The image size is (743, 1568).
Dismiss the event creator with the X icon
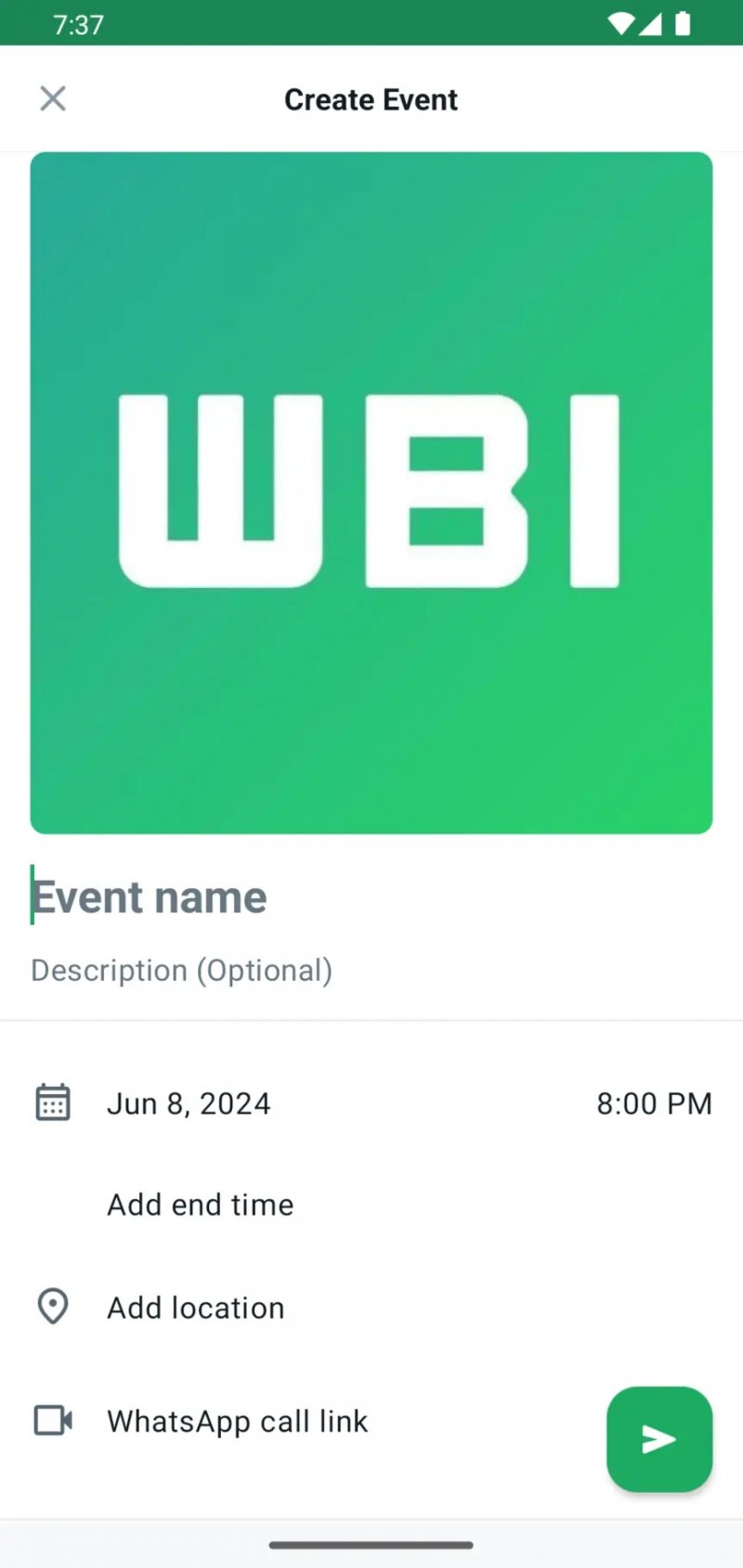tap(53, 98)
